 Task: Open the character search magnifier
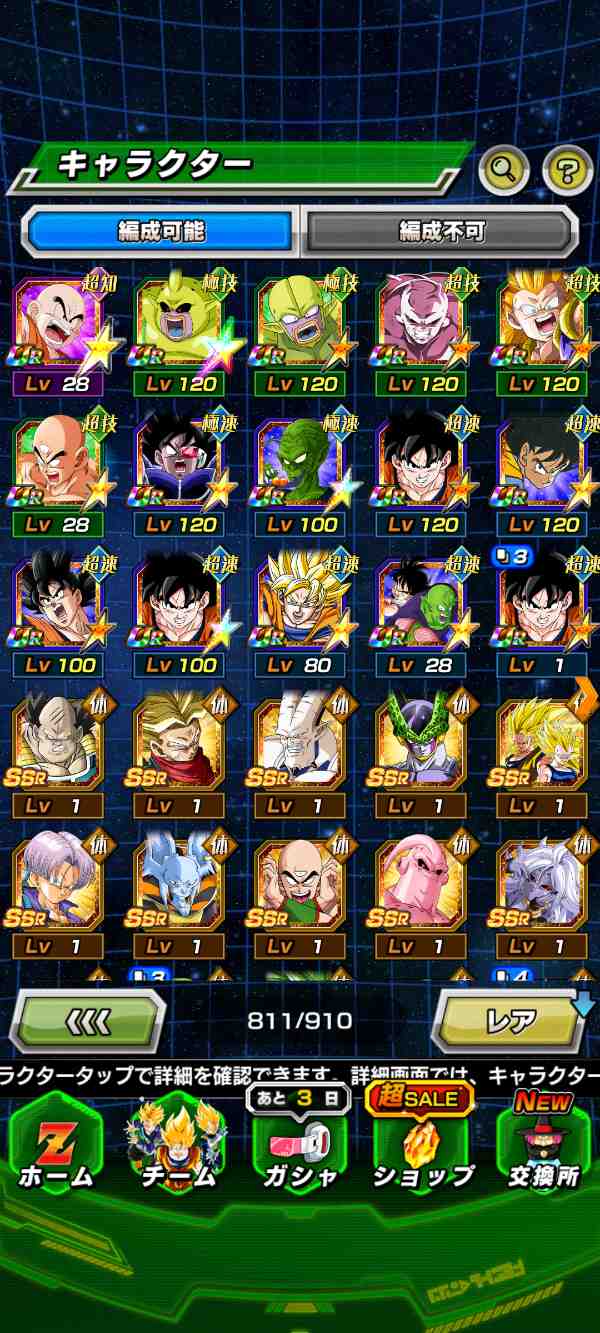point(503,171)
